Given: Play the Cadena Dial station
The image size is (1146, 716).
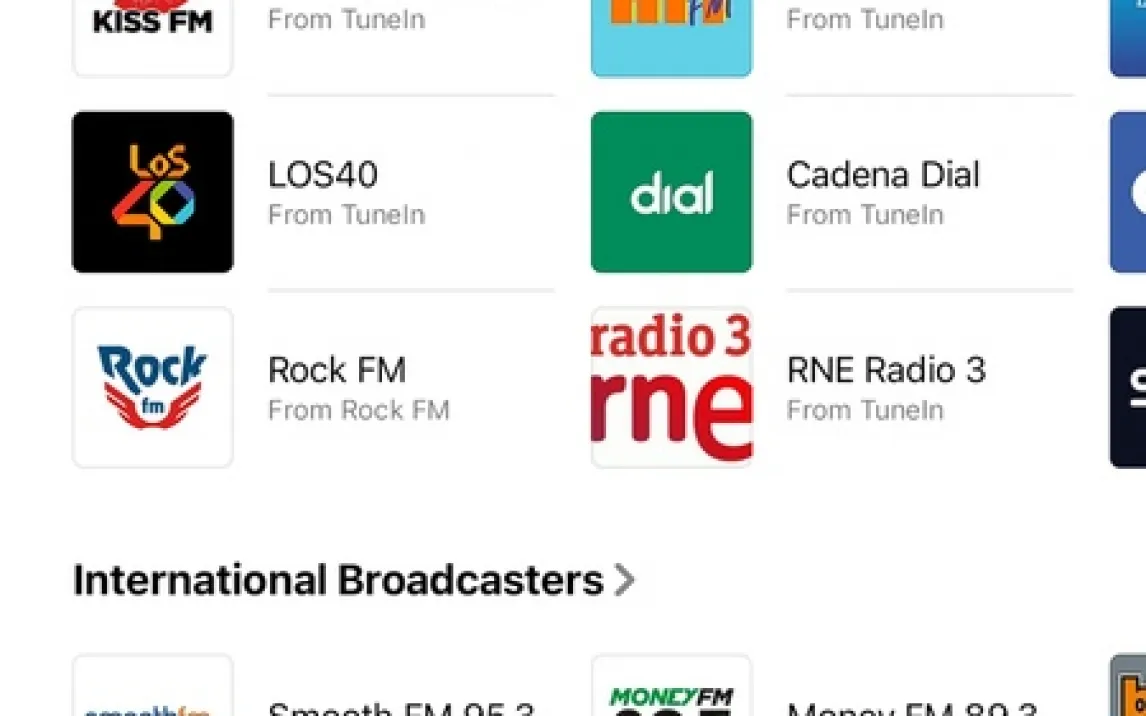Looking at the screenshot, I should [671, 192].
